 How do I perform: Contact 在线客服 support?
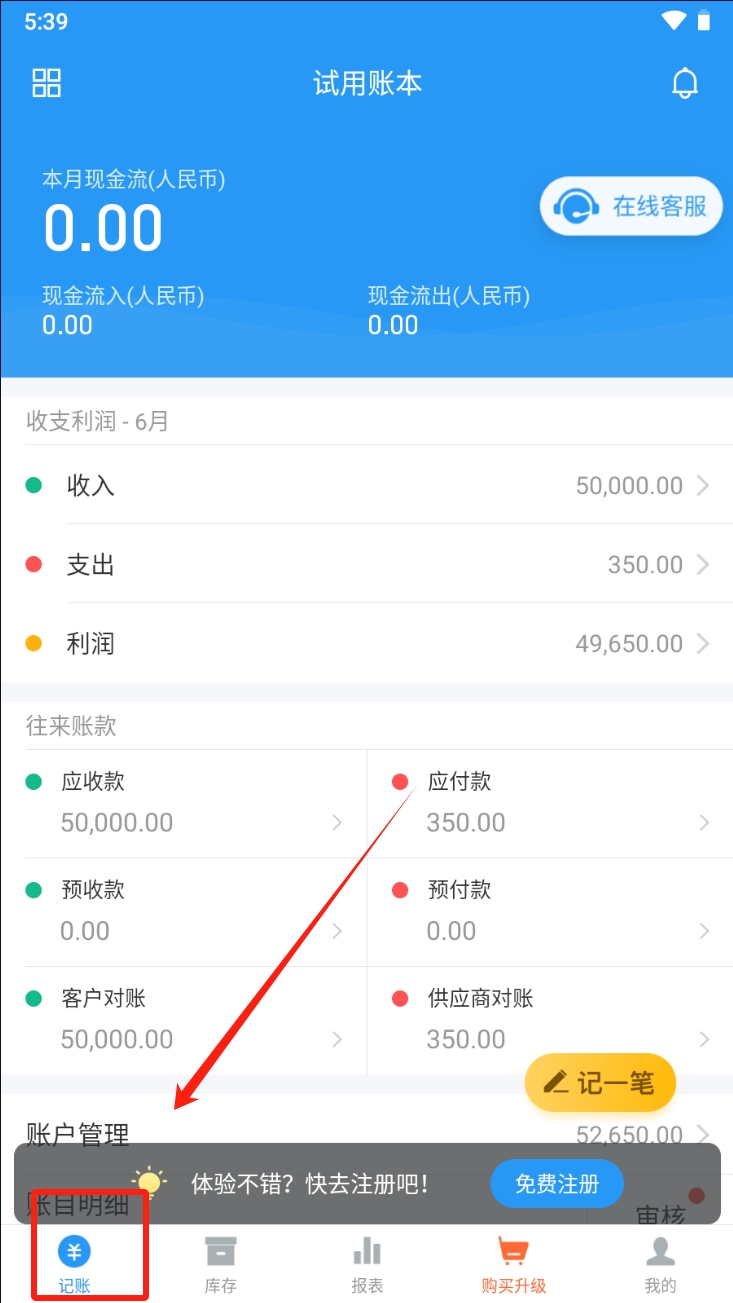(x=631, y=206)
